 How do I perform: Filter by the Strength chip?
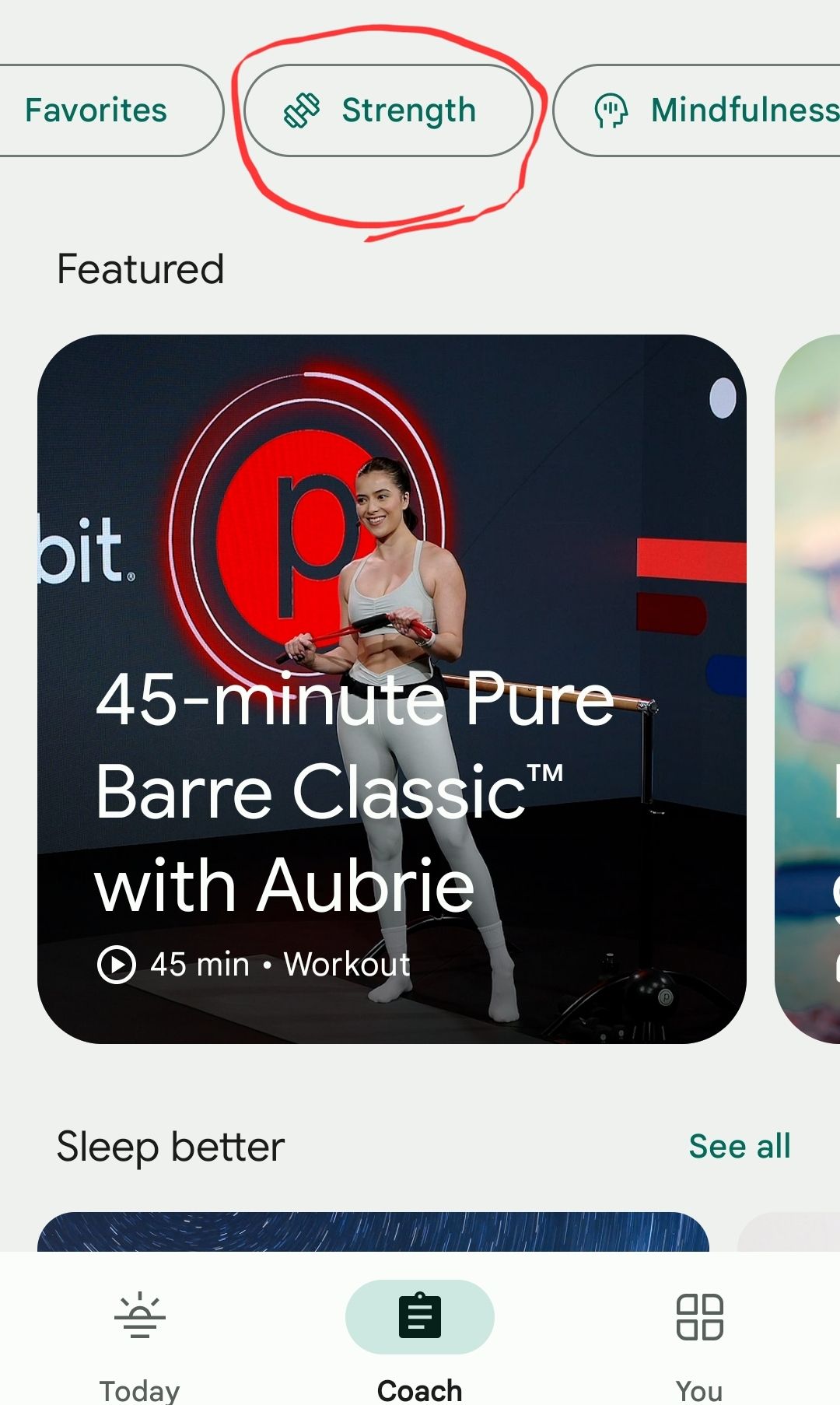coord(387,110)
